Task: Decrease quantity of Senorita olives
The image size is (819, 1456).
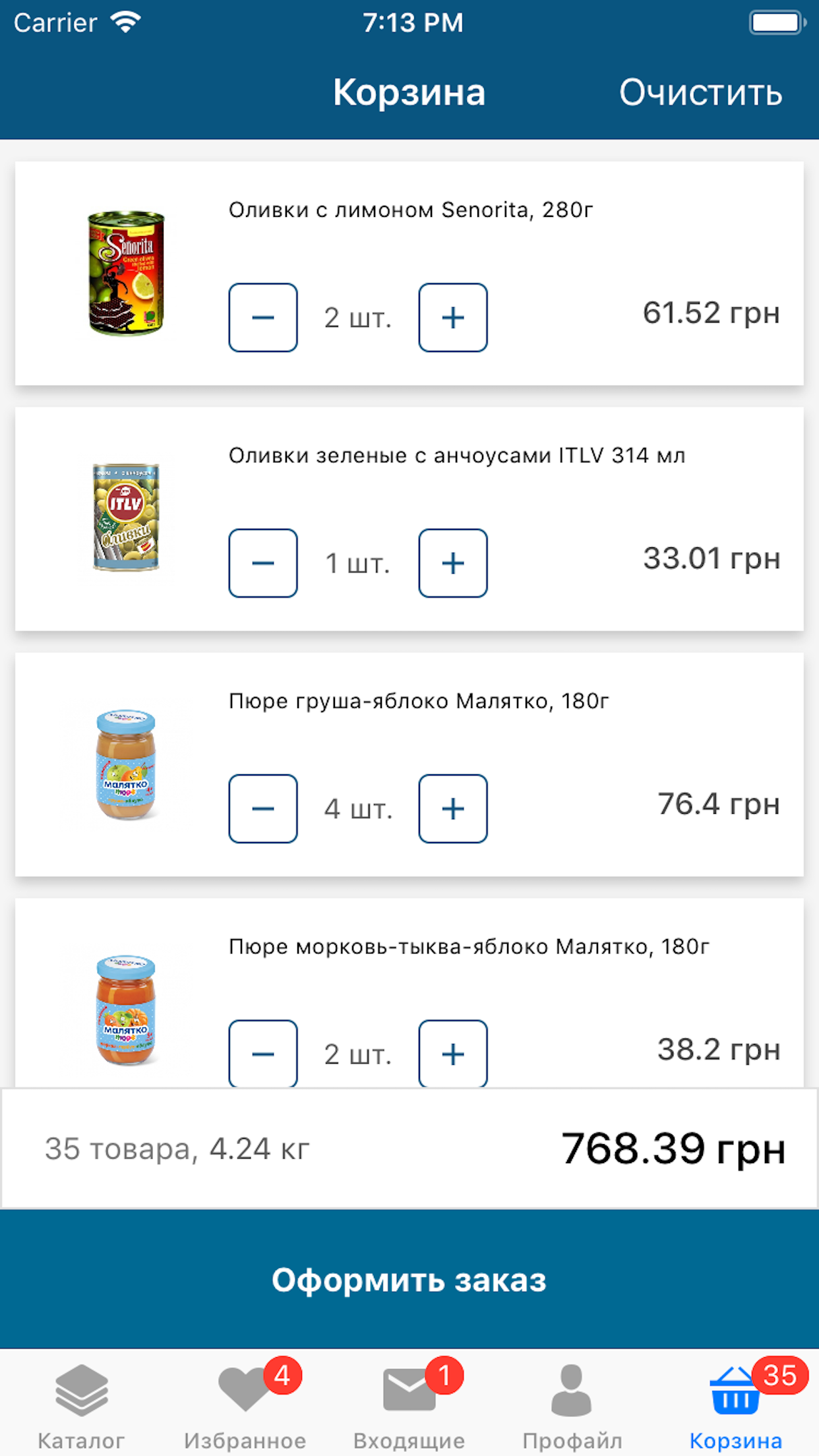Action: point(262,318)
